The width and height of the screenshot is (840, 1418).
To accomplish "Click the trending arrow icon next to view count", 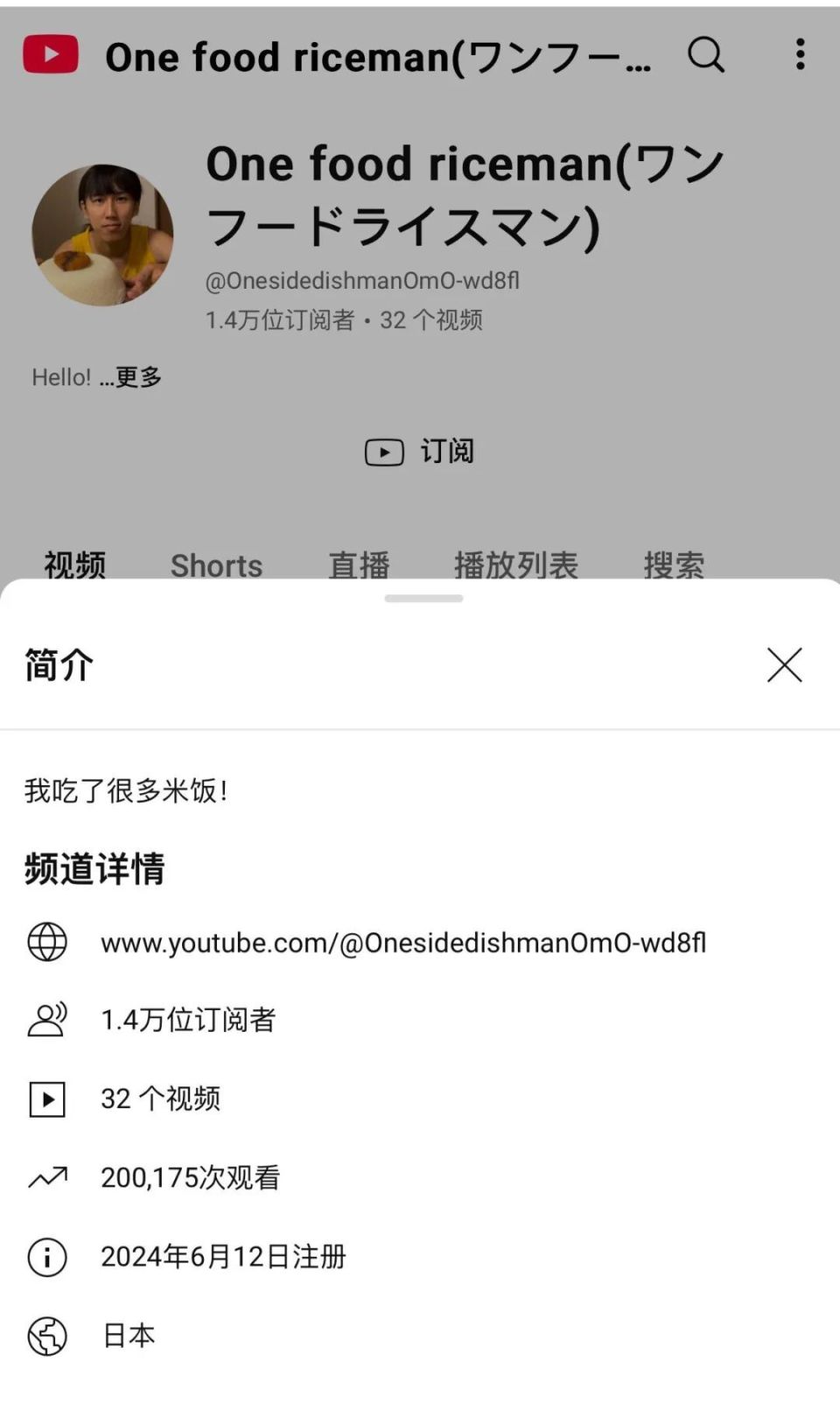I will 47,1177.
